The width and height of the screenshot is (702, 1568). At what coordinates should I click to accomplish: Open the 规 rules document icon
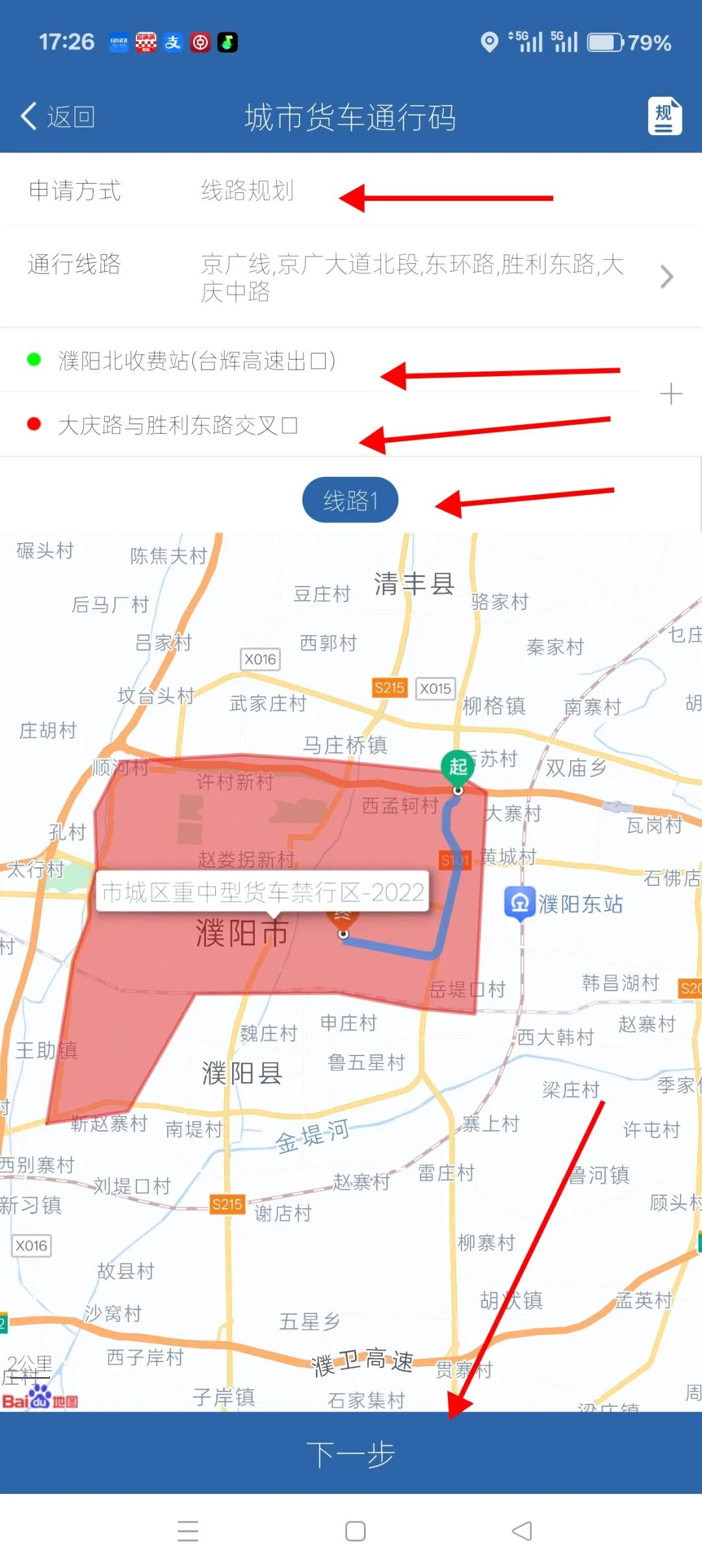pos(664,116)
